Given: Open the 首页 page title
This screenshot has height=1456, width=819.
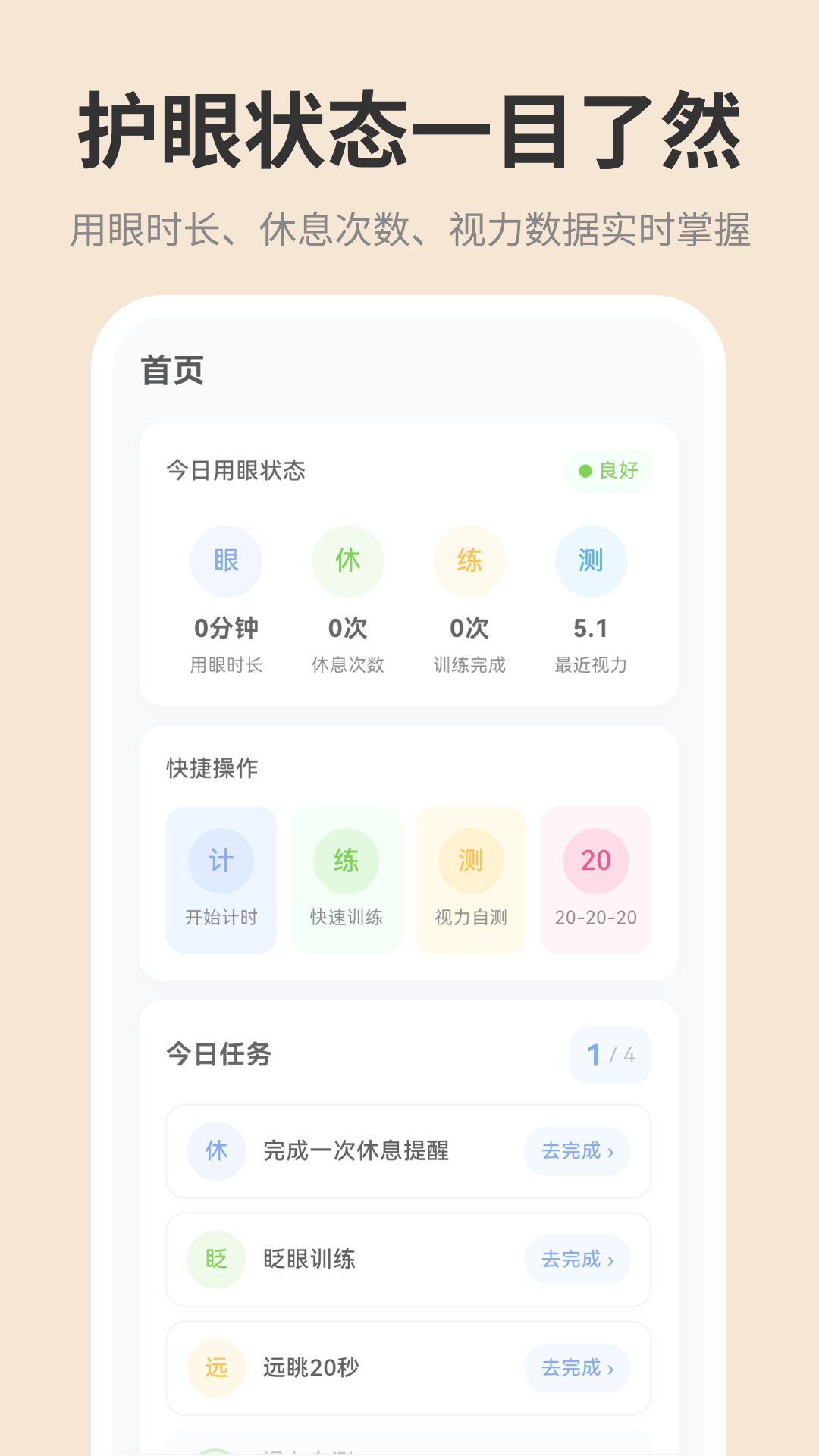Looking at the screenshot, I should 170,369.
